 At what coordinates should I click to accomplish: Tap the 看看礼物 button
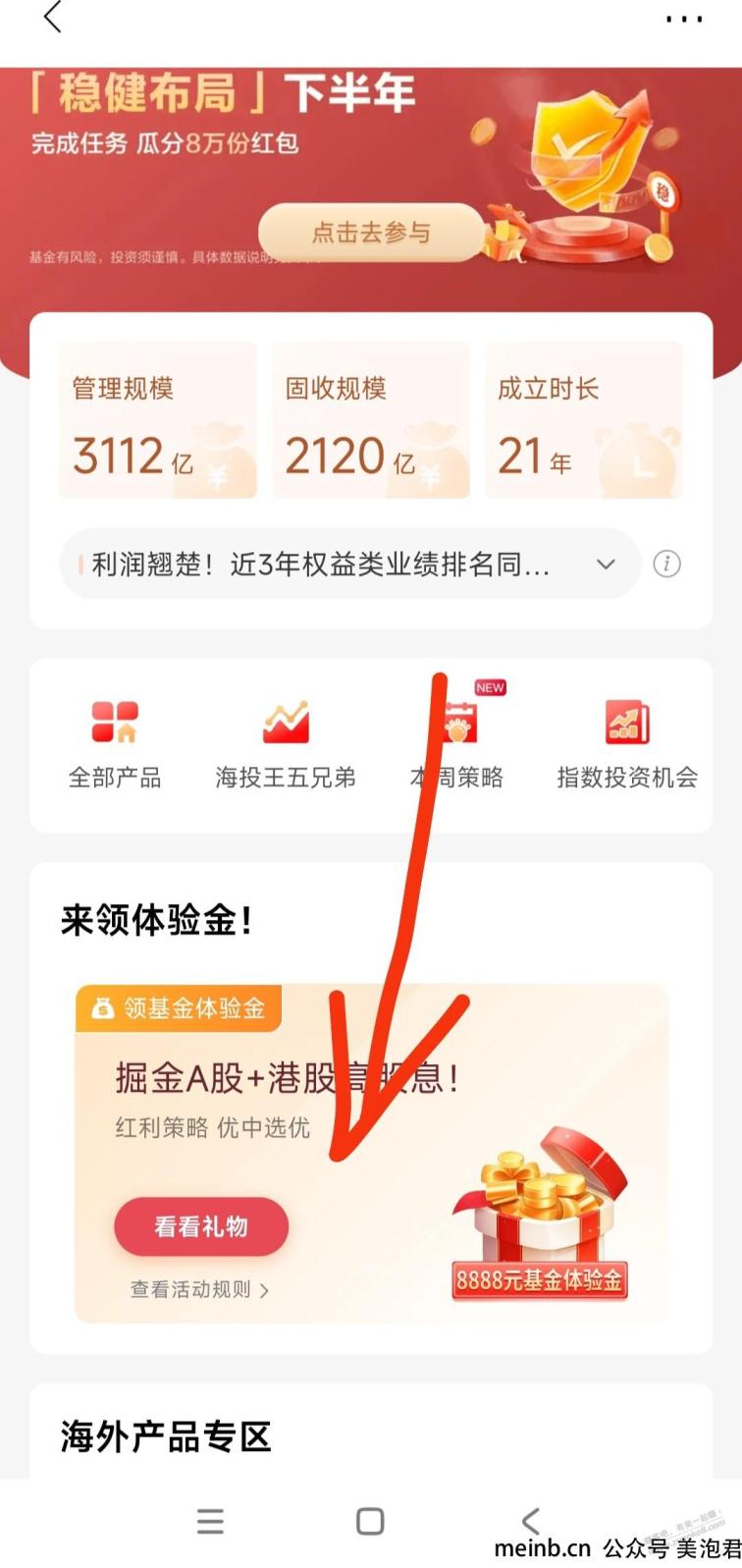point(201,1226)
